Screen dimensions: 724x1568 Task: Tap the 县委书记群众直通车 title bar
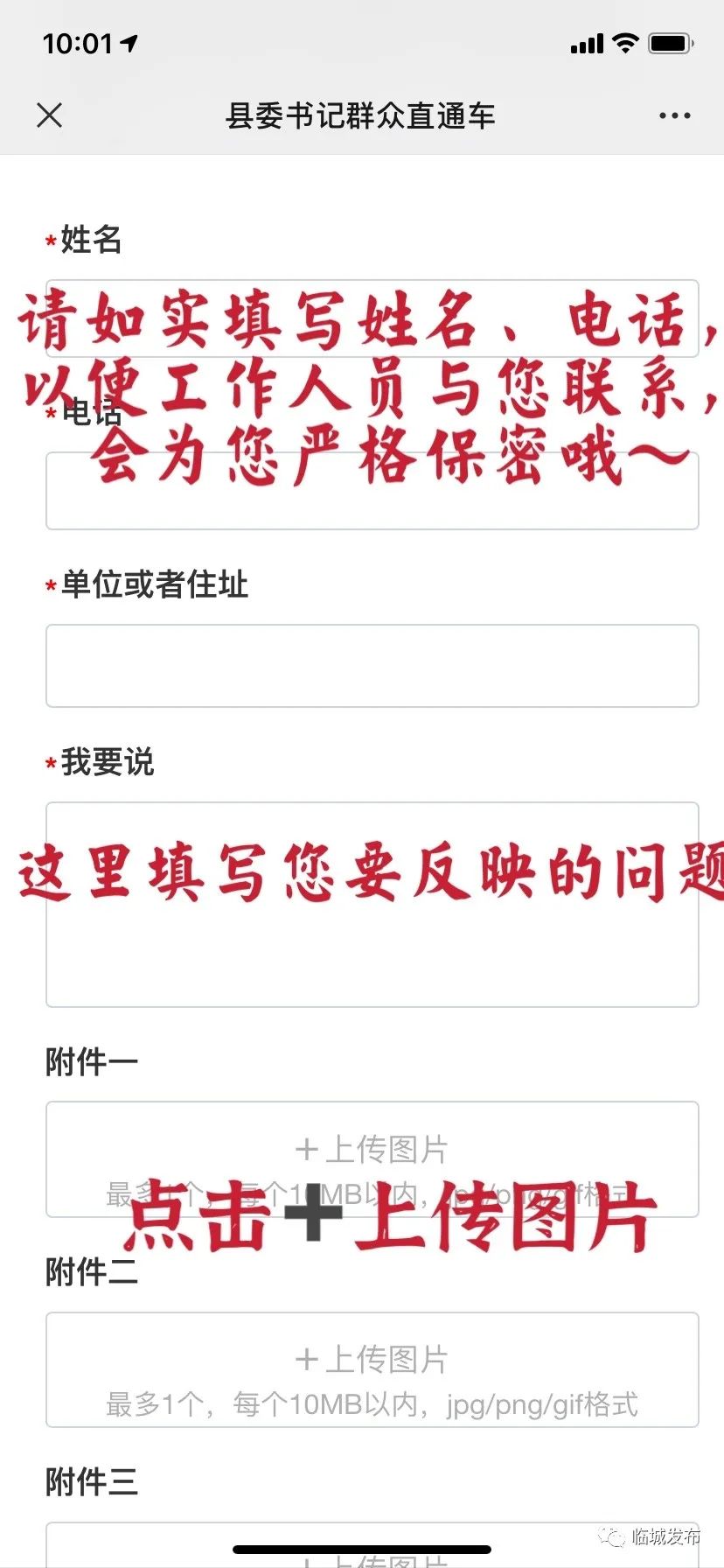(x=362, y=115)
